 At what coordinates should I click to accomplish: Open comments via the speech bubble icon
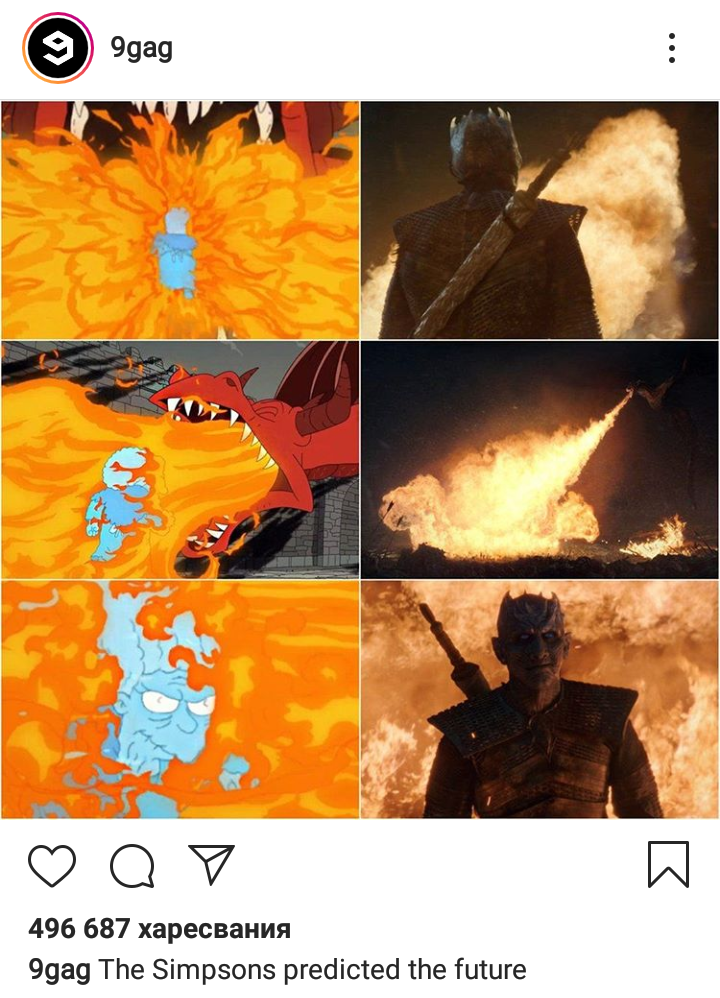132,865
